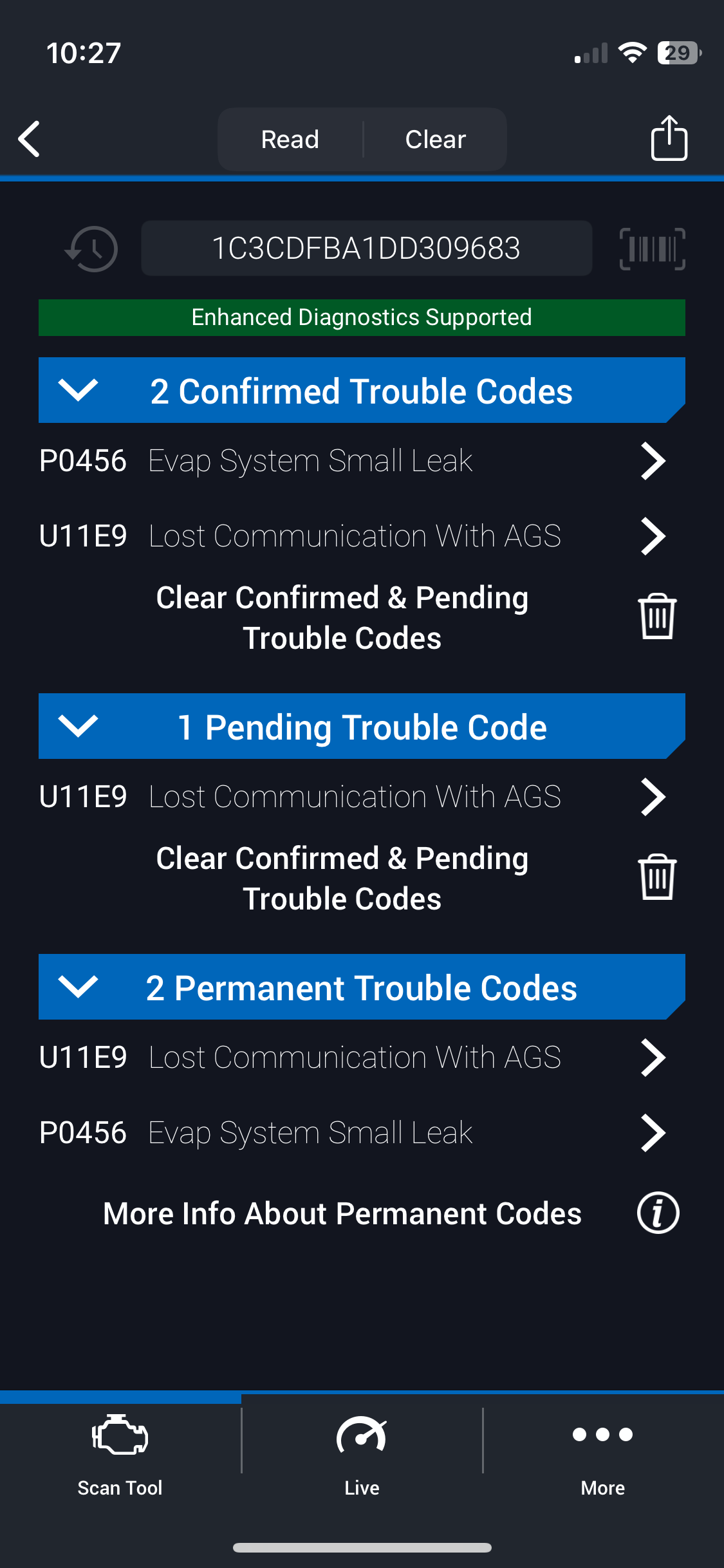Share the trouble code report

tap(669, 138)
